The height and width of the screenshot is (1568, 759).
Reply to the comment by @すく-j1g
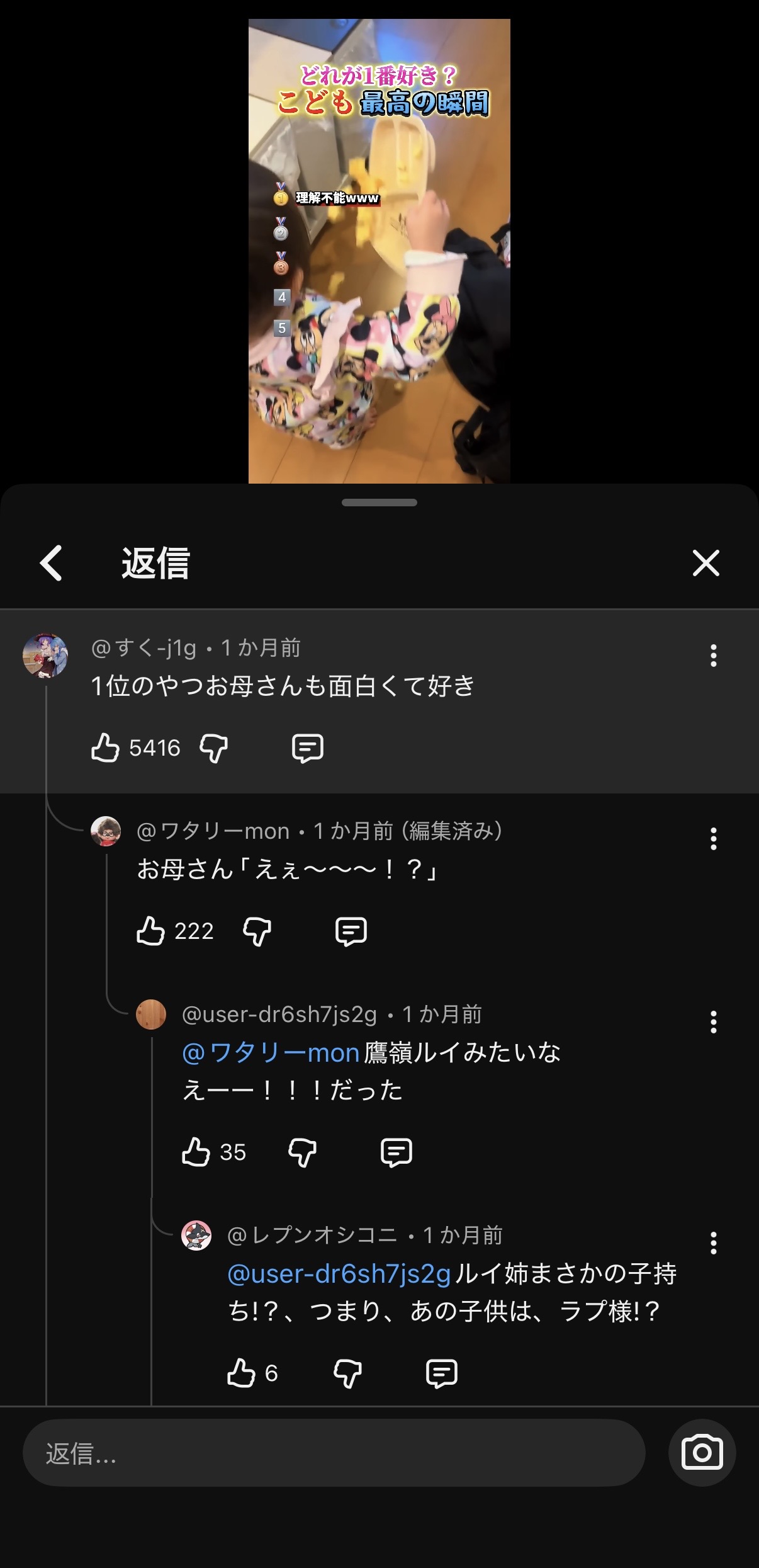(308, 748)
